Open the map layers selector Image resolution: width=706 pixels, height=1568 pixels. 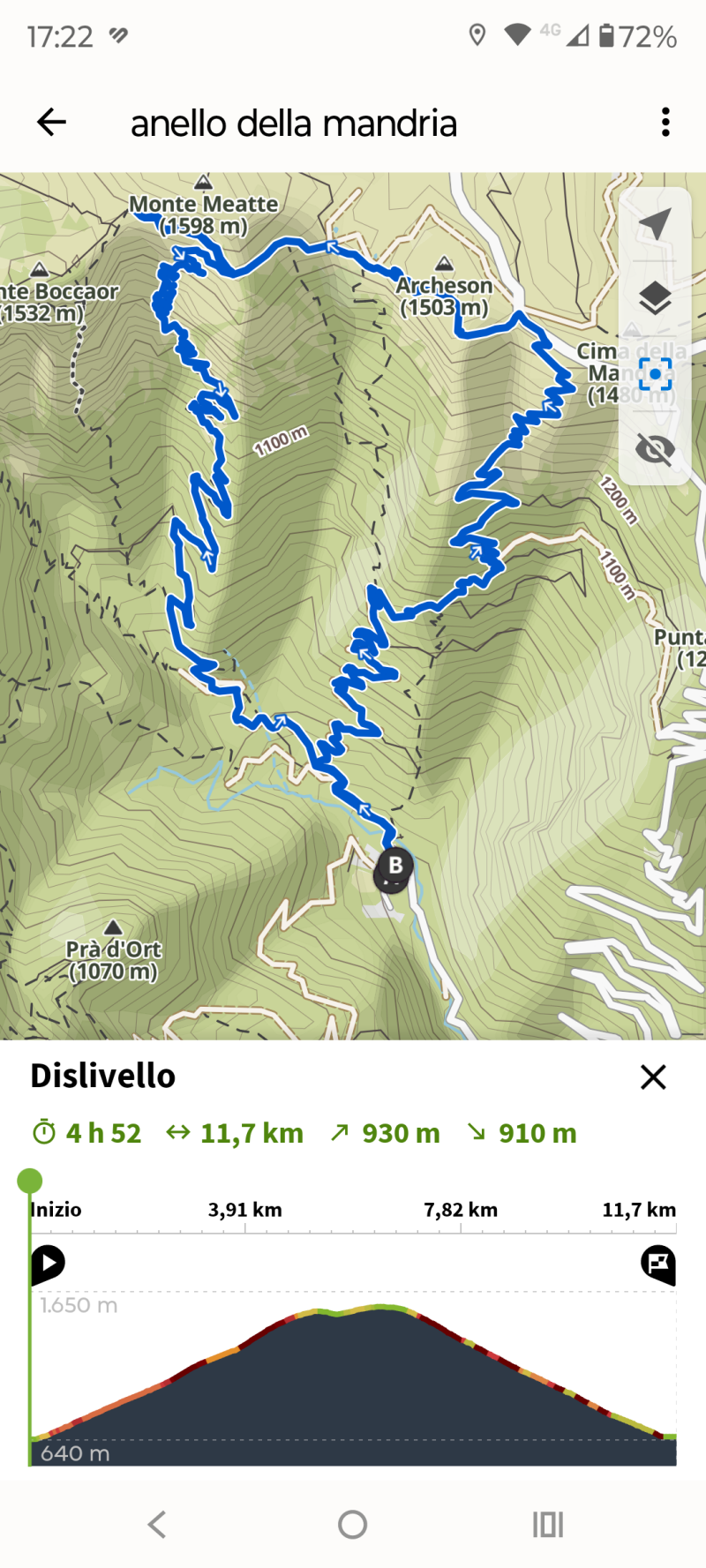[655, 299]
